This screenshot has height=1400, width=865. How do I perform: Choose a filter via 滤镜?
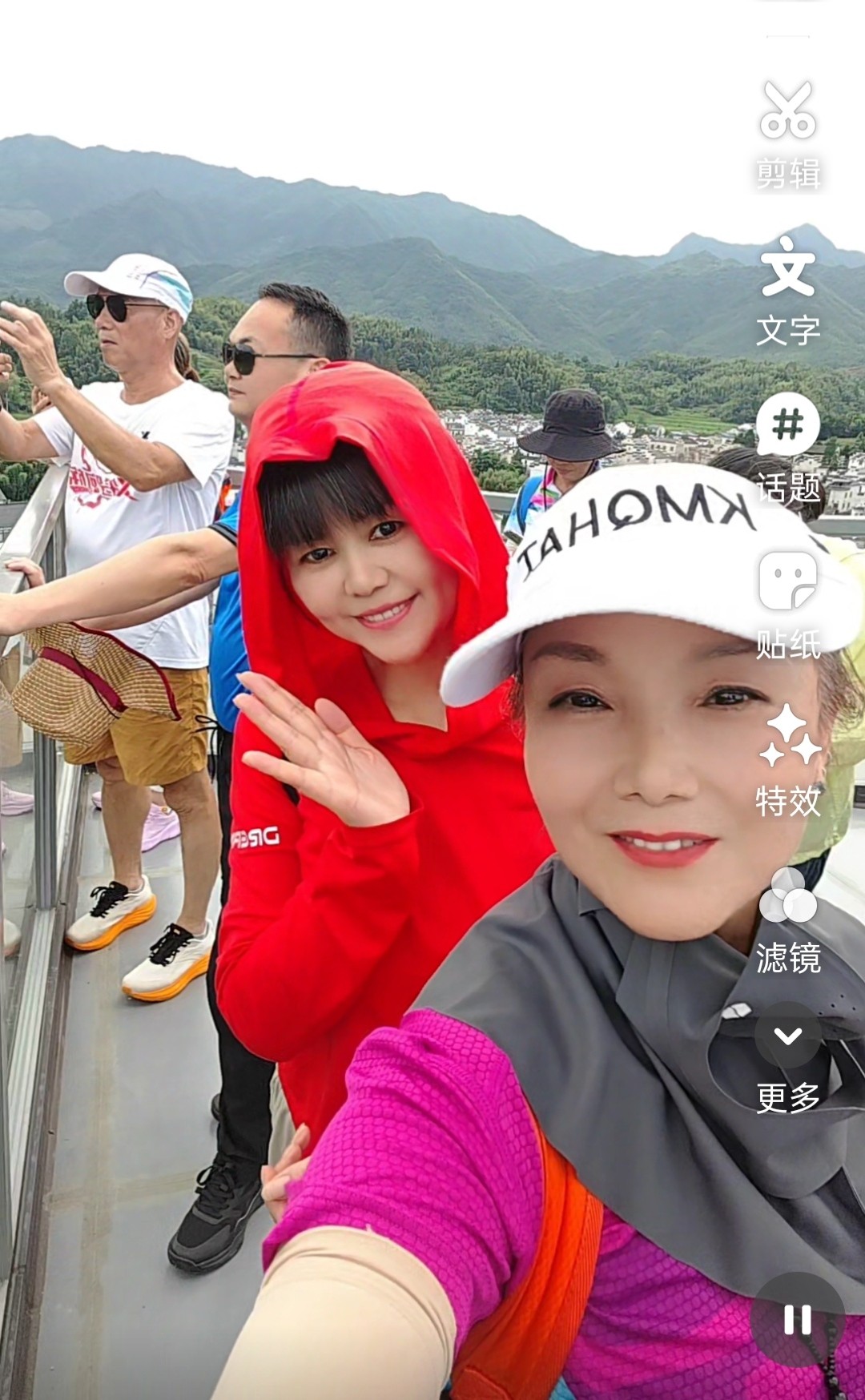789,920
